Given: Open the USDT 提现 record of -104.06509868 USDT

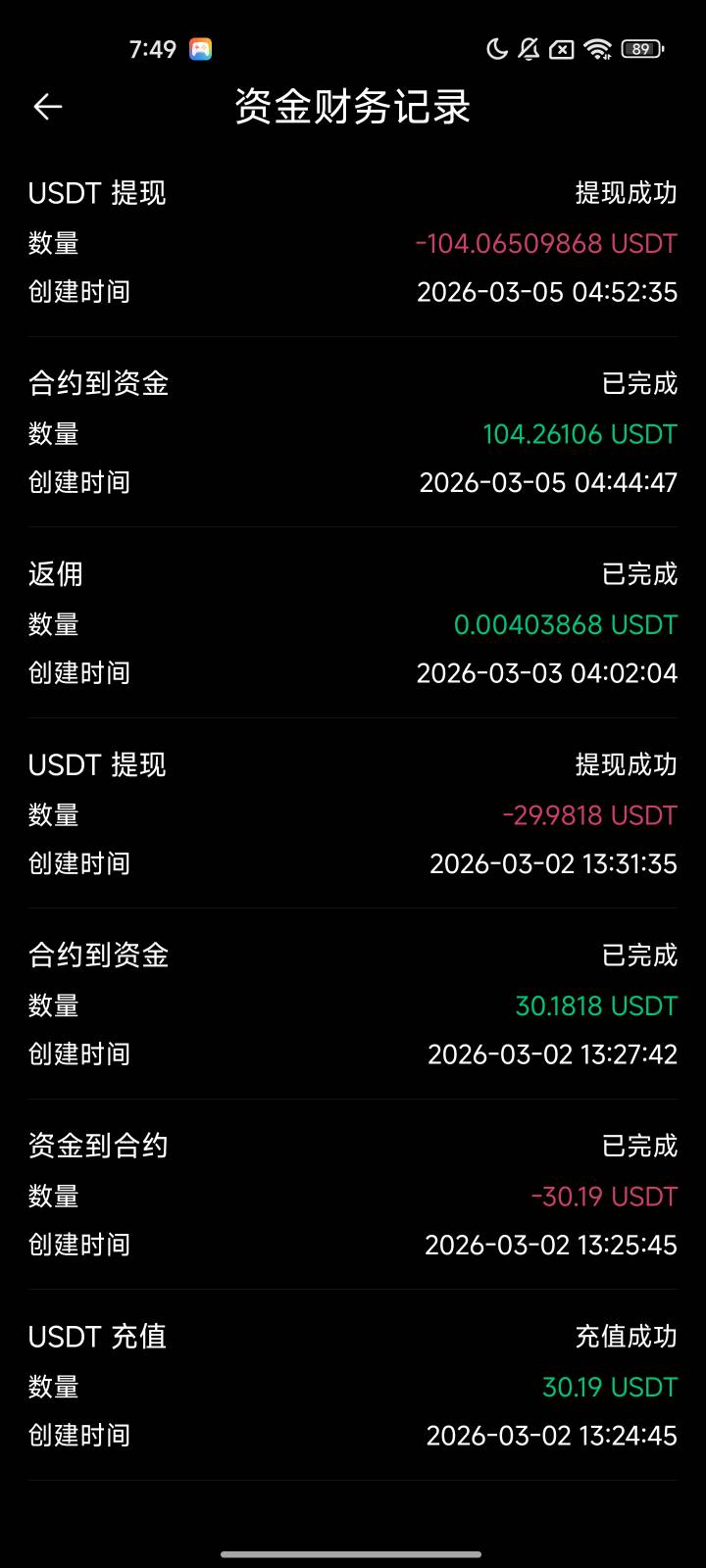Looking at the screenshot, I should point(353,242).
